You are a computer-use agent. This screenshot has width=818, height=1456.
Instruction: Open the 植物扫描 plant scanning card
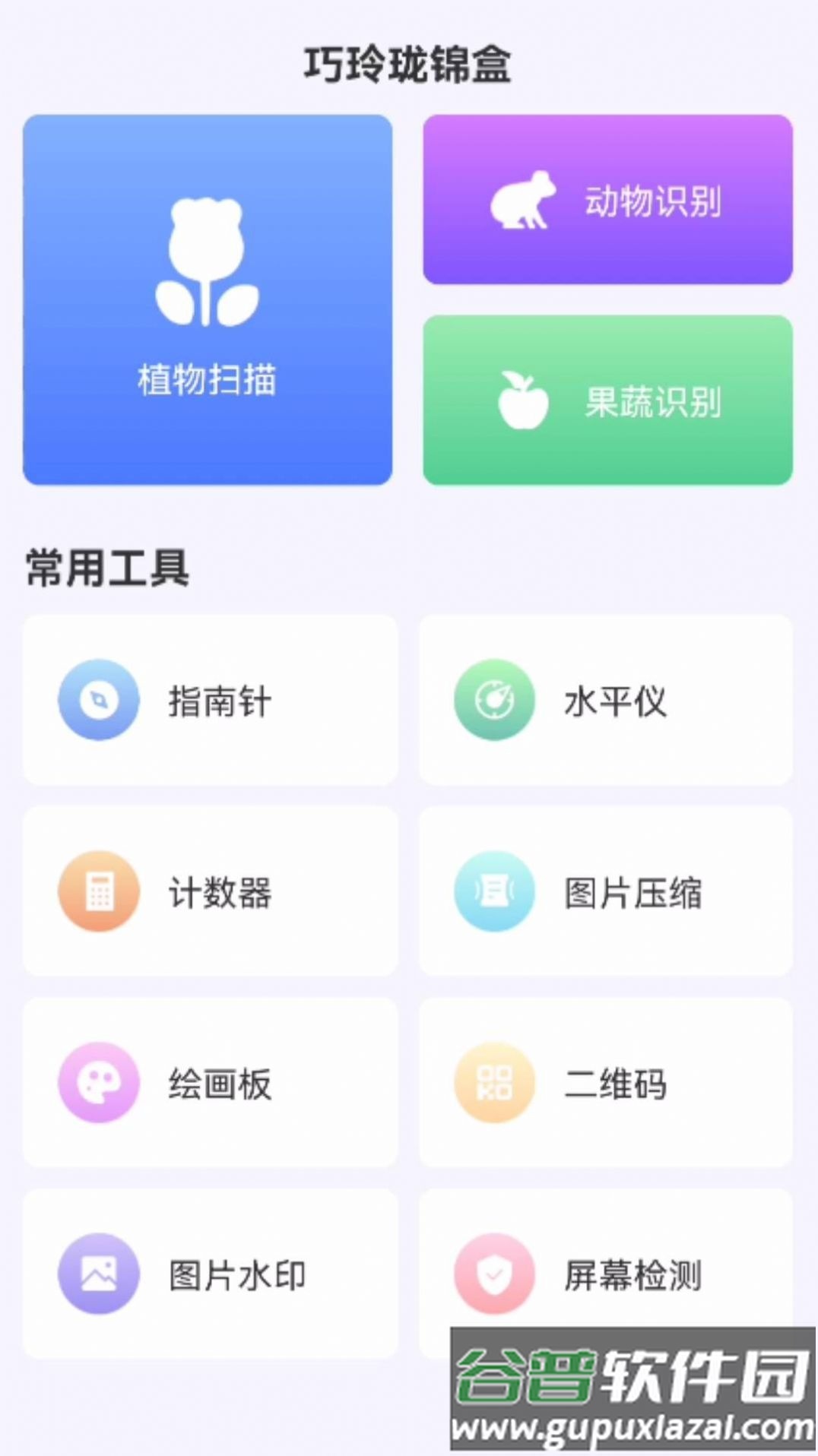[208, 300]
